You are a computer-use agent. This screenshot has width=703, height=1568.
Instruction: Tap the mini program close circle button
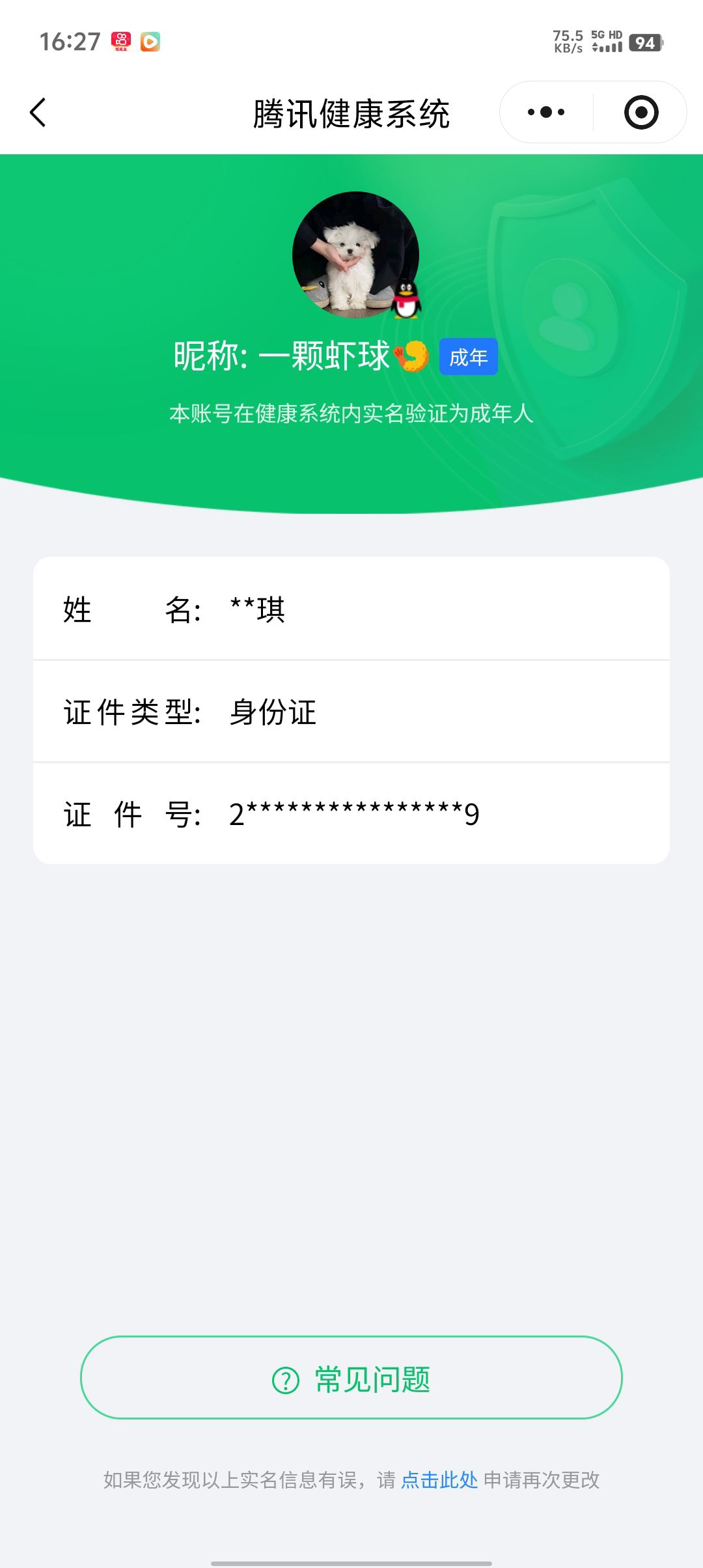pyautogui.click(x=641, y=111)
